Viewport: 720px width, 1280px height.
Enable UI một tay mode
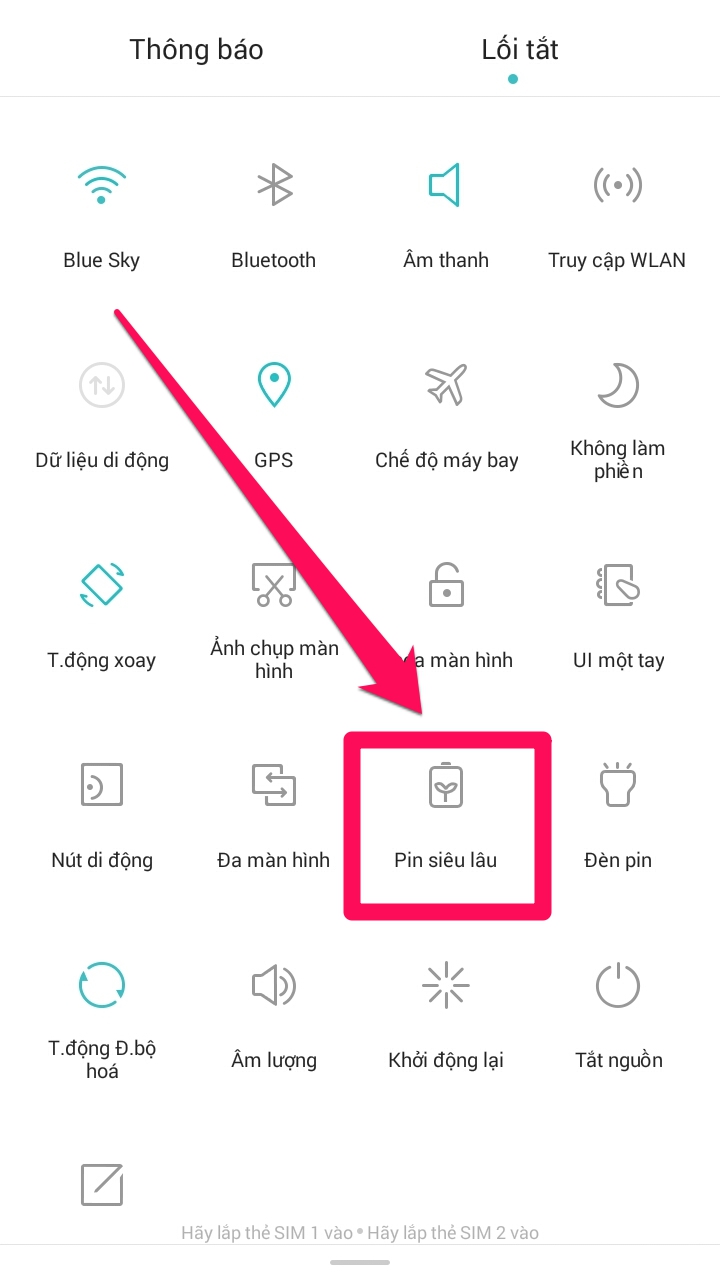[617, 586]
